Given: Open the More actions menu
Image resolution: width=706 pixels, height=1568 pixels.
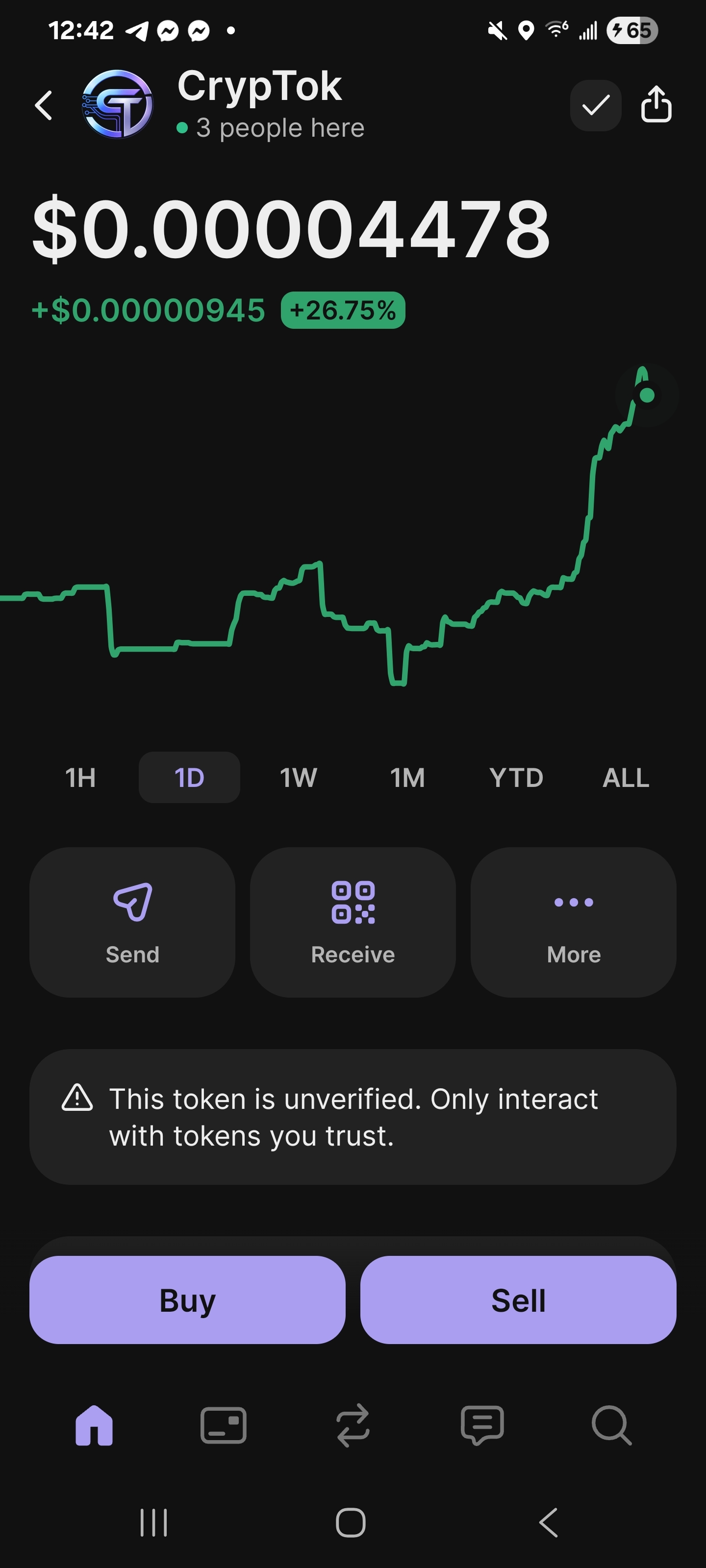Looking at the screenshot, I should pyautogui.click(x=573, y=922).
